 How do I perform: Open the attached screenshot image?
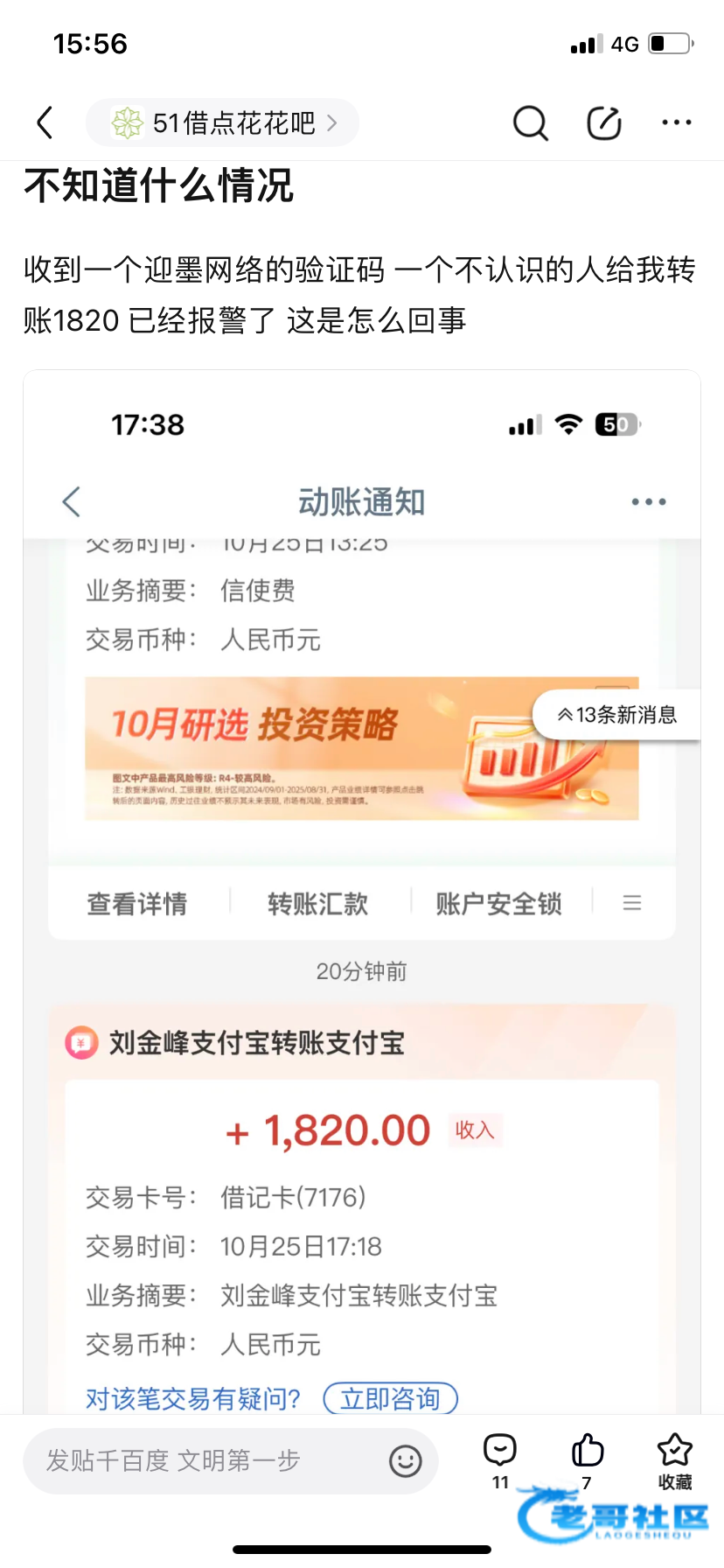[362, 875]
